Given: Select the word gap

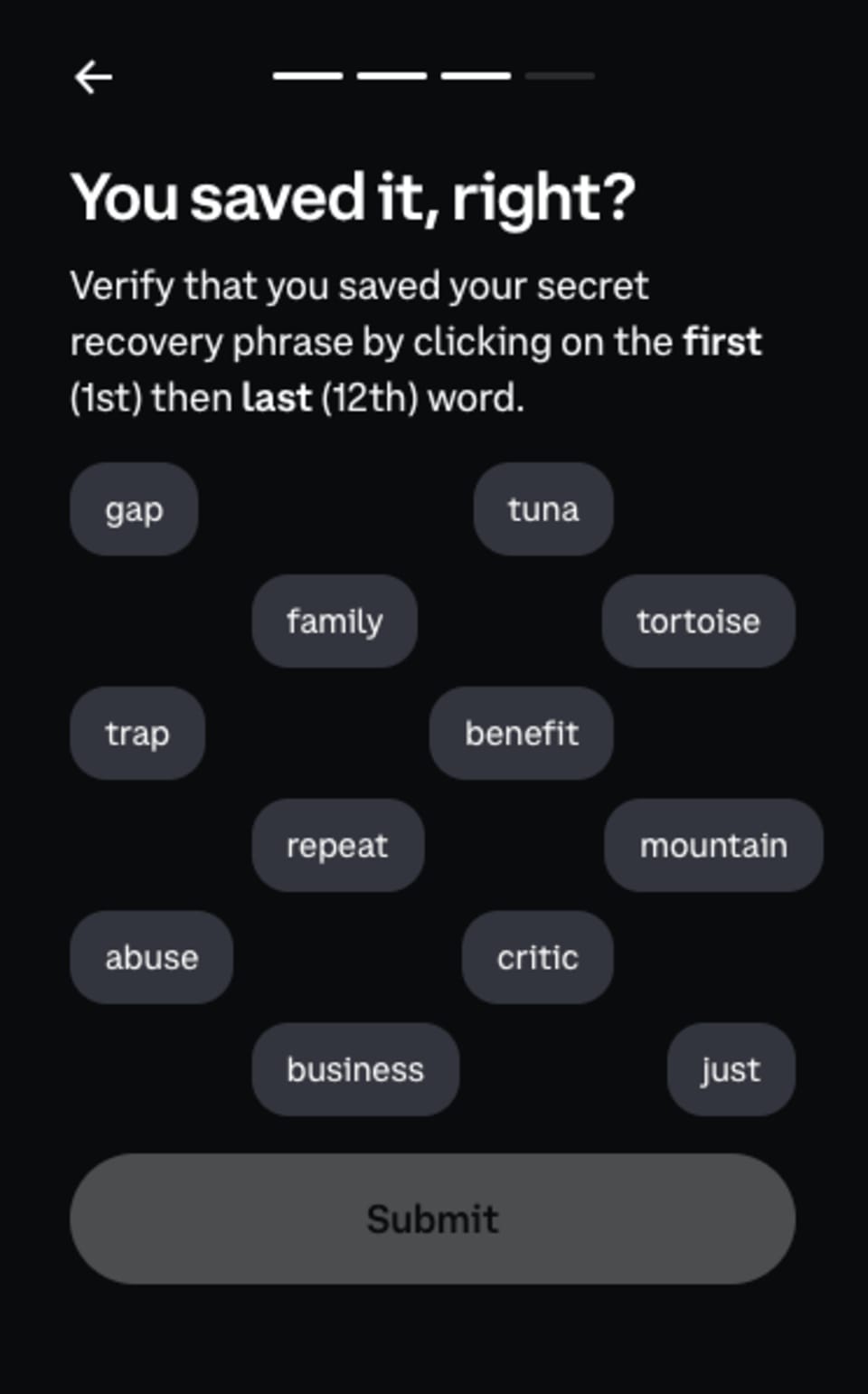Looking at the screenshot, I should coord(134,509).
